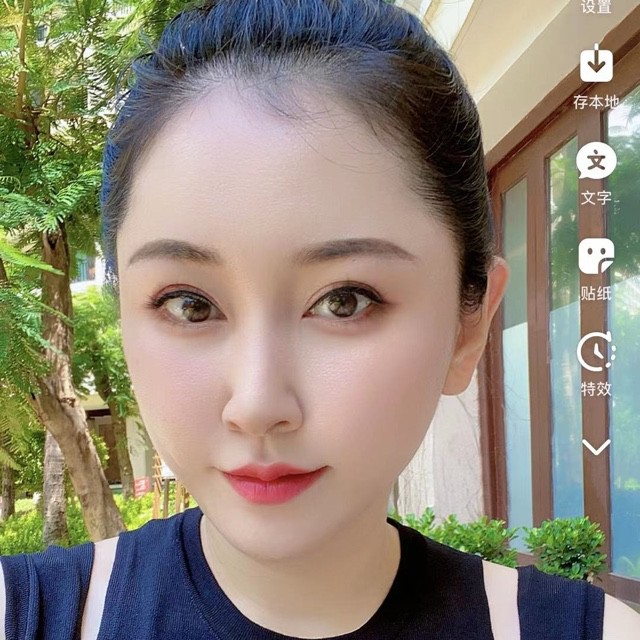Add text with 文字 tool
This screenshot has width=640, height=640.
click(x=596, y=162)
